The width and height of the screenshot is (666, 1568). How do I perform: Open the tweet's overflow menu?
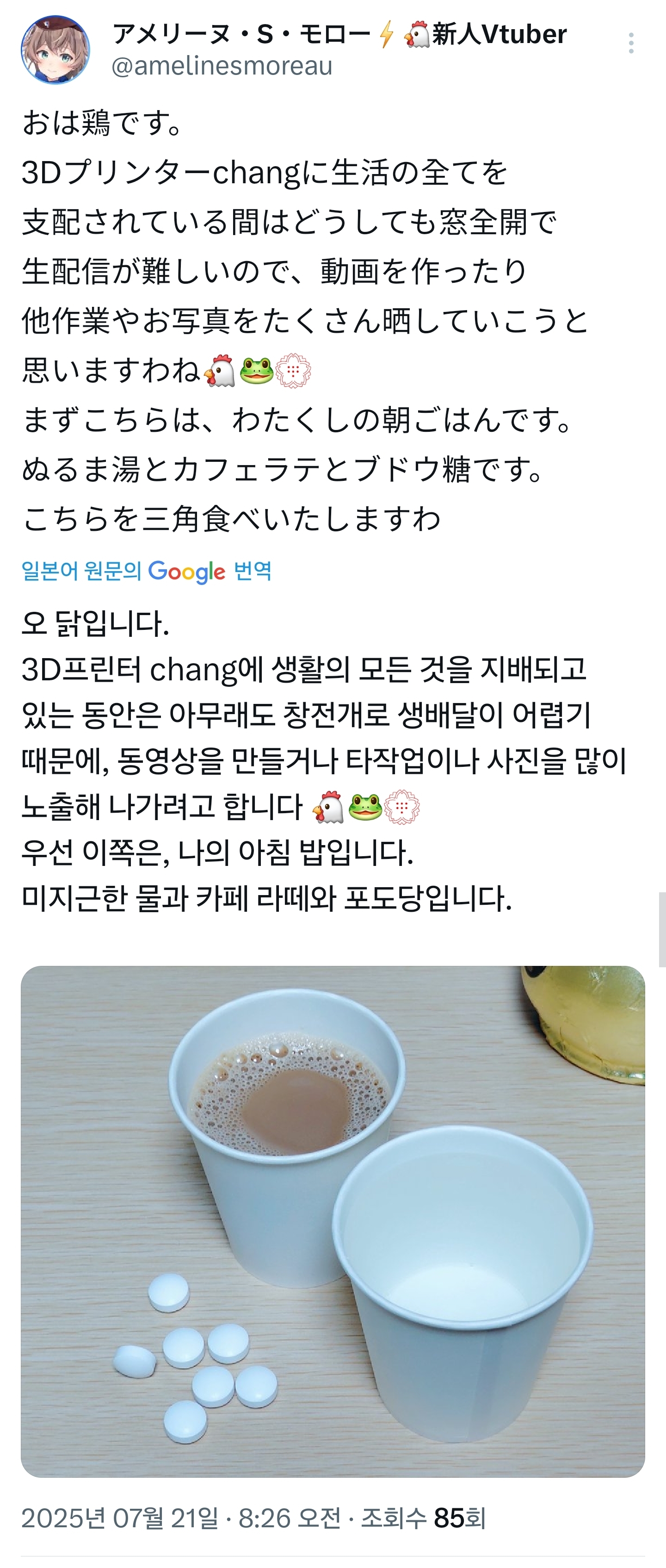pyautogui.click(x=631, y=43)
